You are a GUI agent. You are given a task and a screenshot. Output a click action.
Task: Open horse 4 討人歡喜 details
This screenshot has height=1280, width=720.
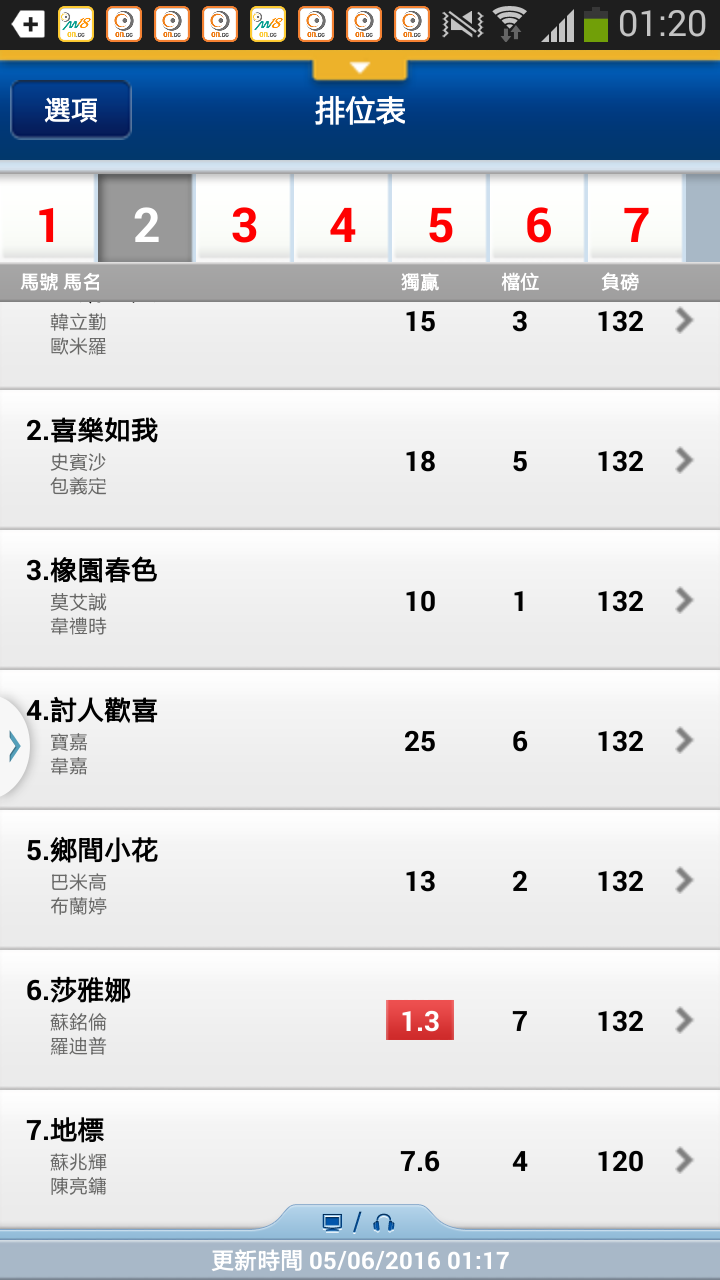click(360, 740)
